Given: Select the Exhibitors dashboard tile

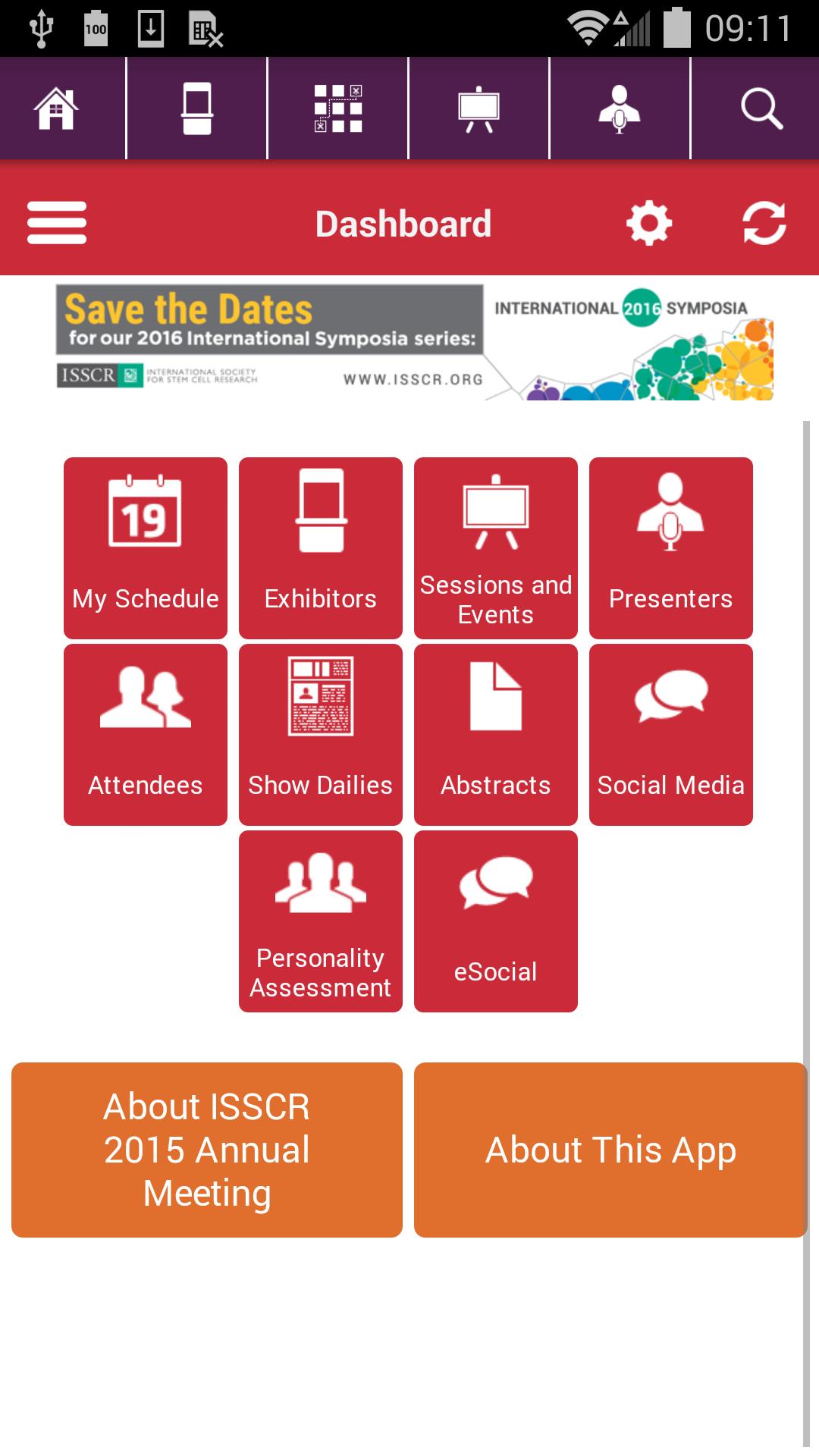Looking at the screenshot, I should (x=321, y=548).
